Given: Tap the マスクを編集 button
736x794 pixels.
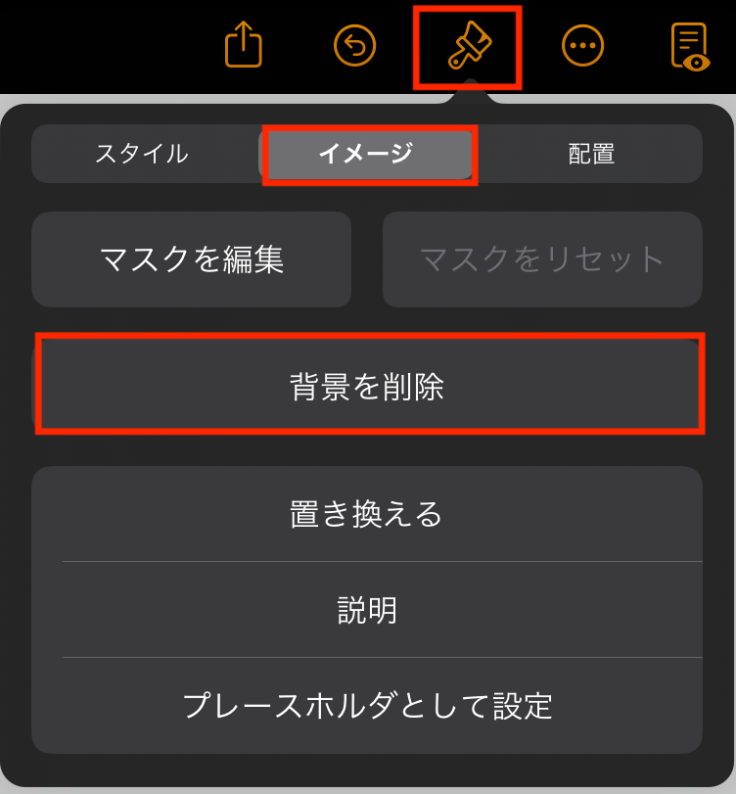Looking at the screenshot, I should (x=192, y=260).
